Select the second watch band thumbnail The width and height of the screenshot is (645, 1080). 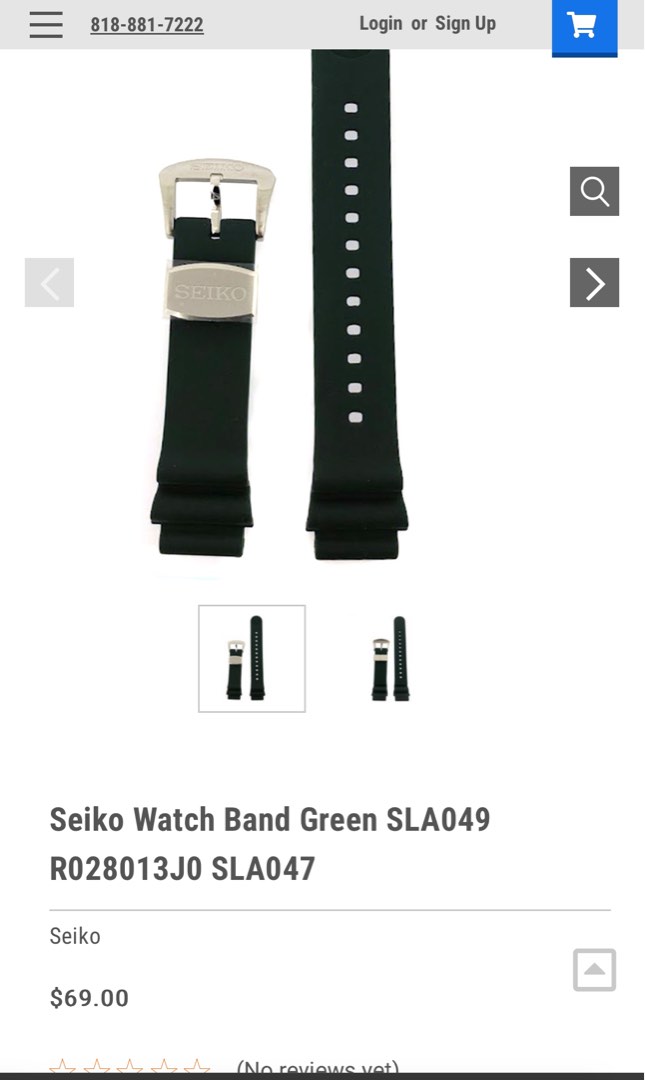click(x=391, y=659)
